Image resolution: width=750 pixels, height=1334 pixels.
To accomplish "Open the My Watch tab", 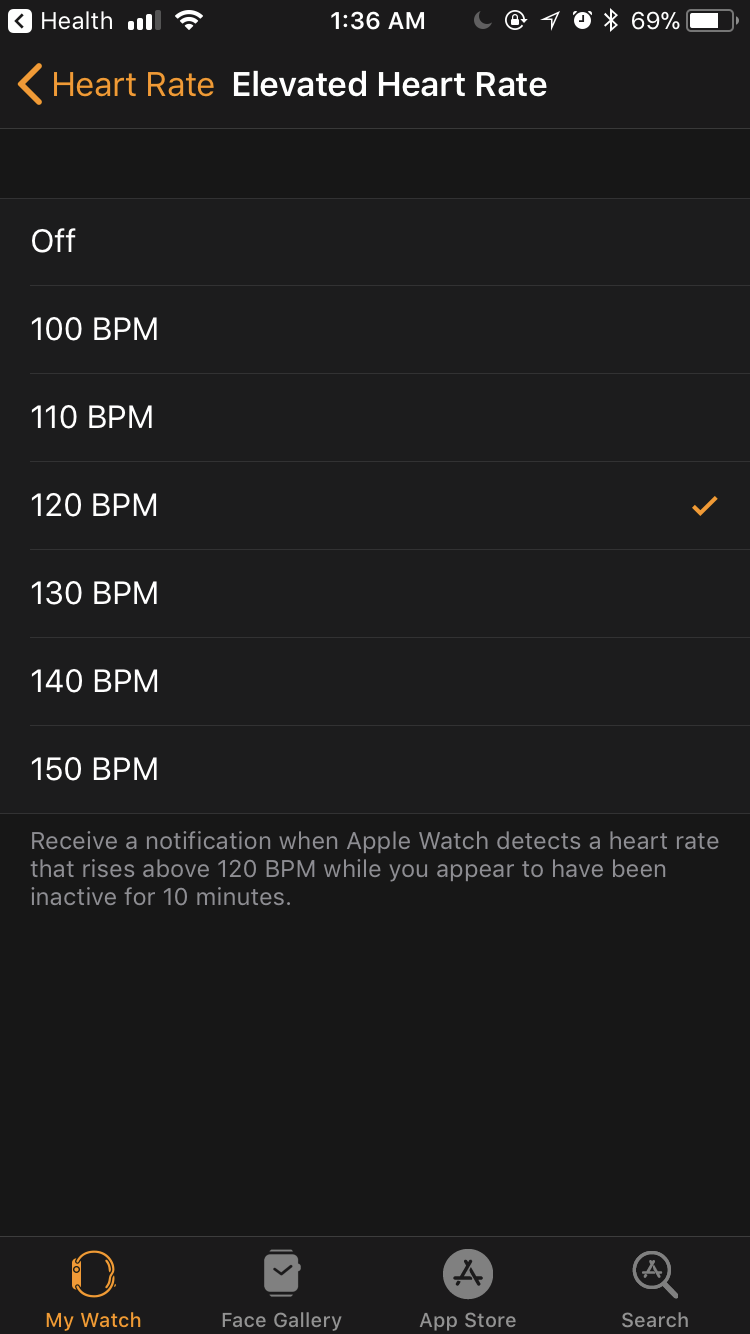I will [94, 1288].
